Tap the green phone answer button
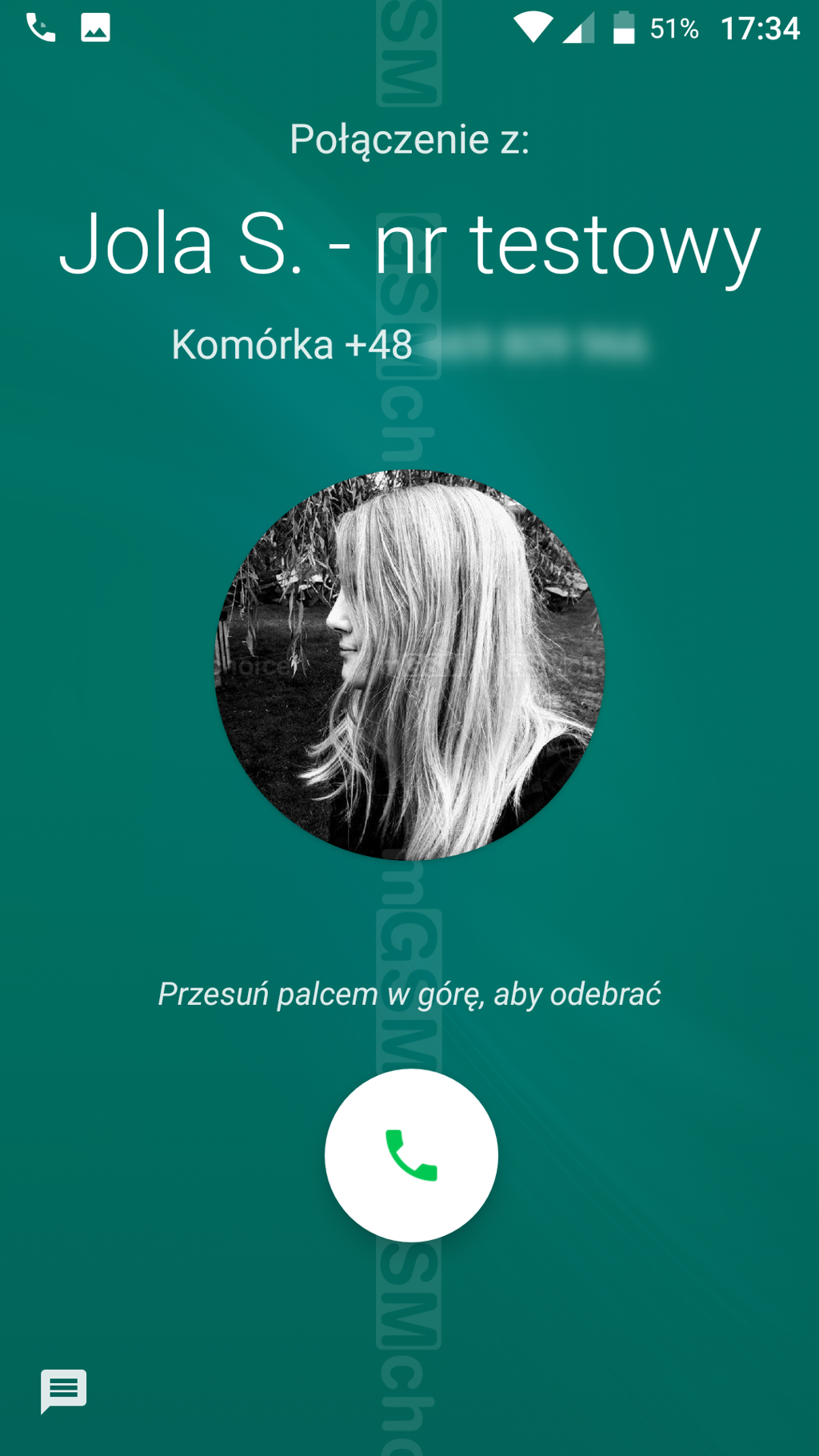The width and height of the screenshot is (819, 1456). point(411,1155)
